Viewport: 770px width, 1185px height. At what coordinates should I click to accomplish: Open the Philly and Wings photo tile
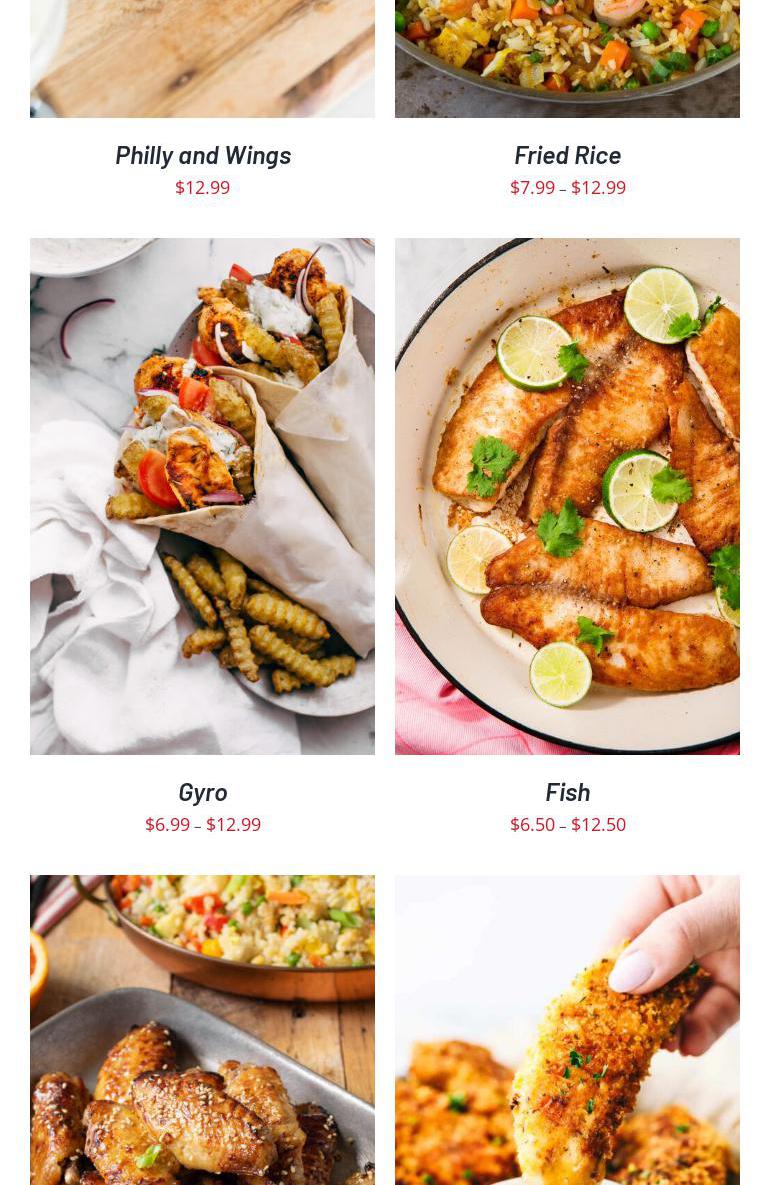coord(202,58)
